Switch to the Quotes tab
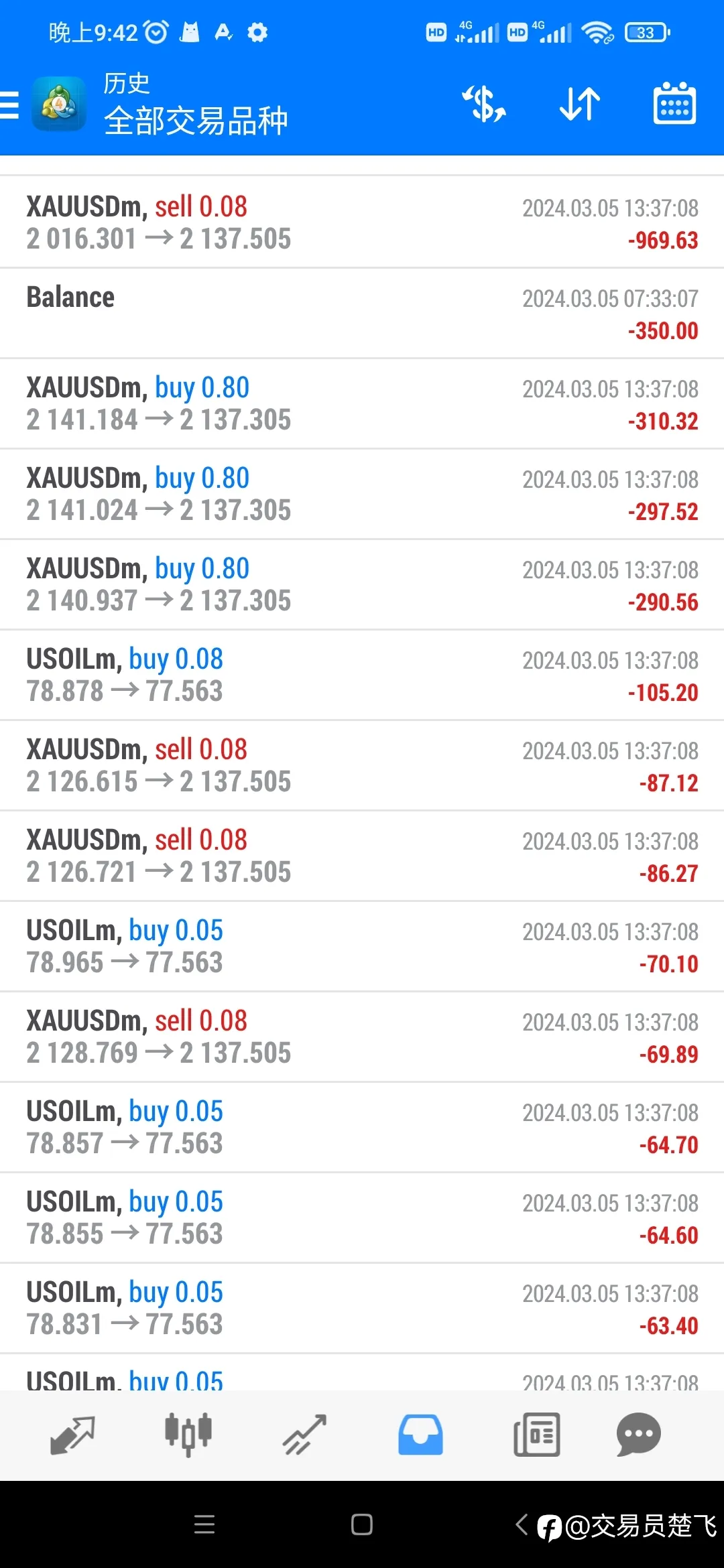This screenshot has height=1568, width=724. coord(72,1435)
